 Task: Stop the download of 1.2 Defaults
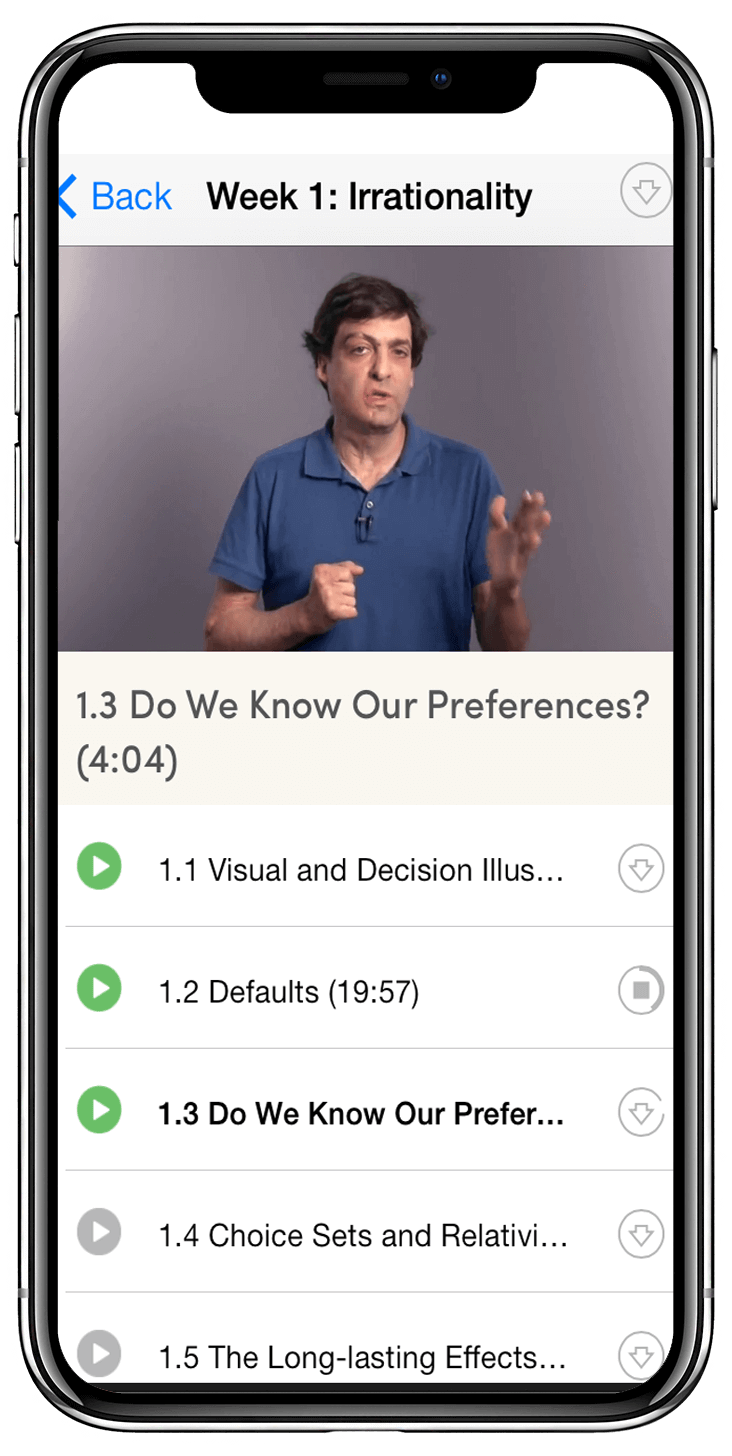(x=641, y=991)
